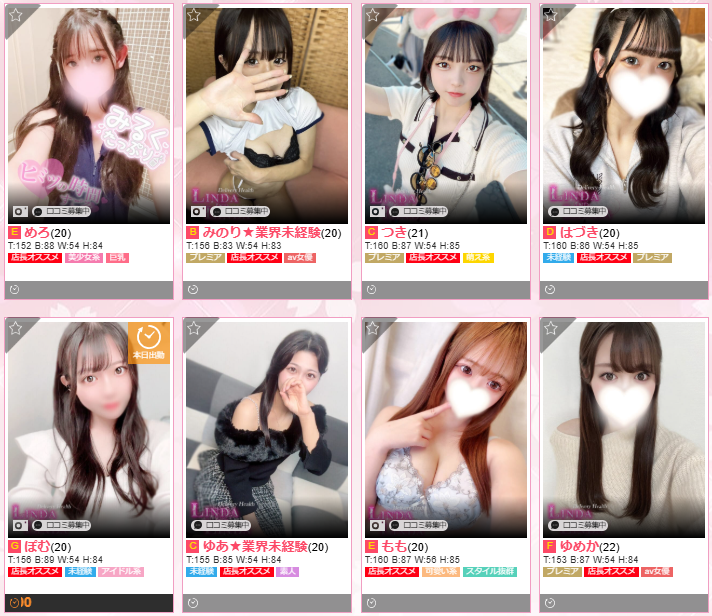
Task: Favorite めろ with the star icon
Action: [15, 15]
